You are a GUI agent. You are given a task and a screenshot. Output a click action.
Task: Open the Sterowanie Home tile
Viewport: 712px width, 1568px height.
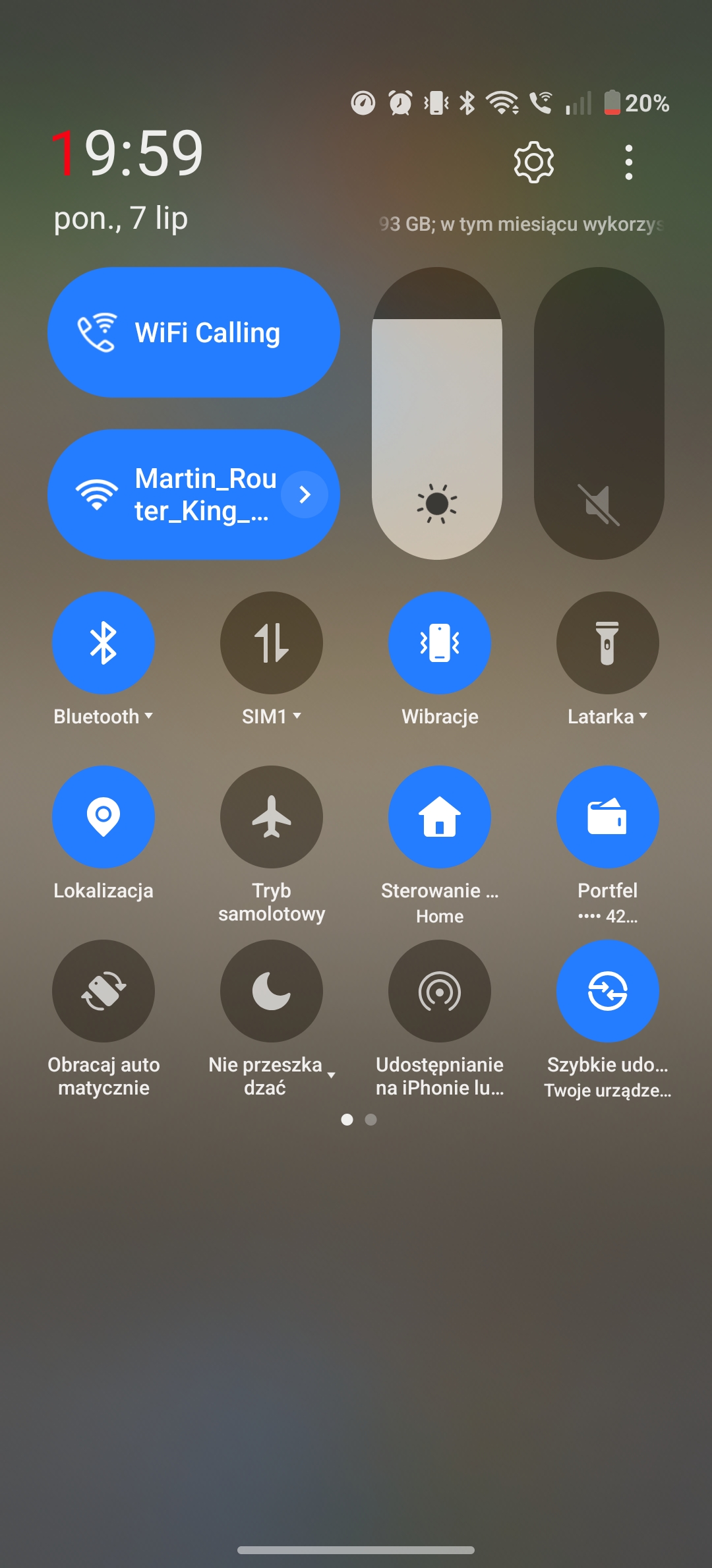tap(440, 817)
